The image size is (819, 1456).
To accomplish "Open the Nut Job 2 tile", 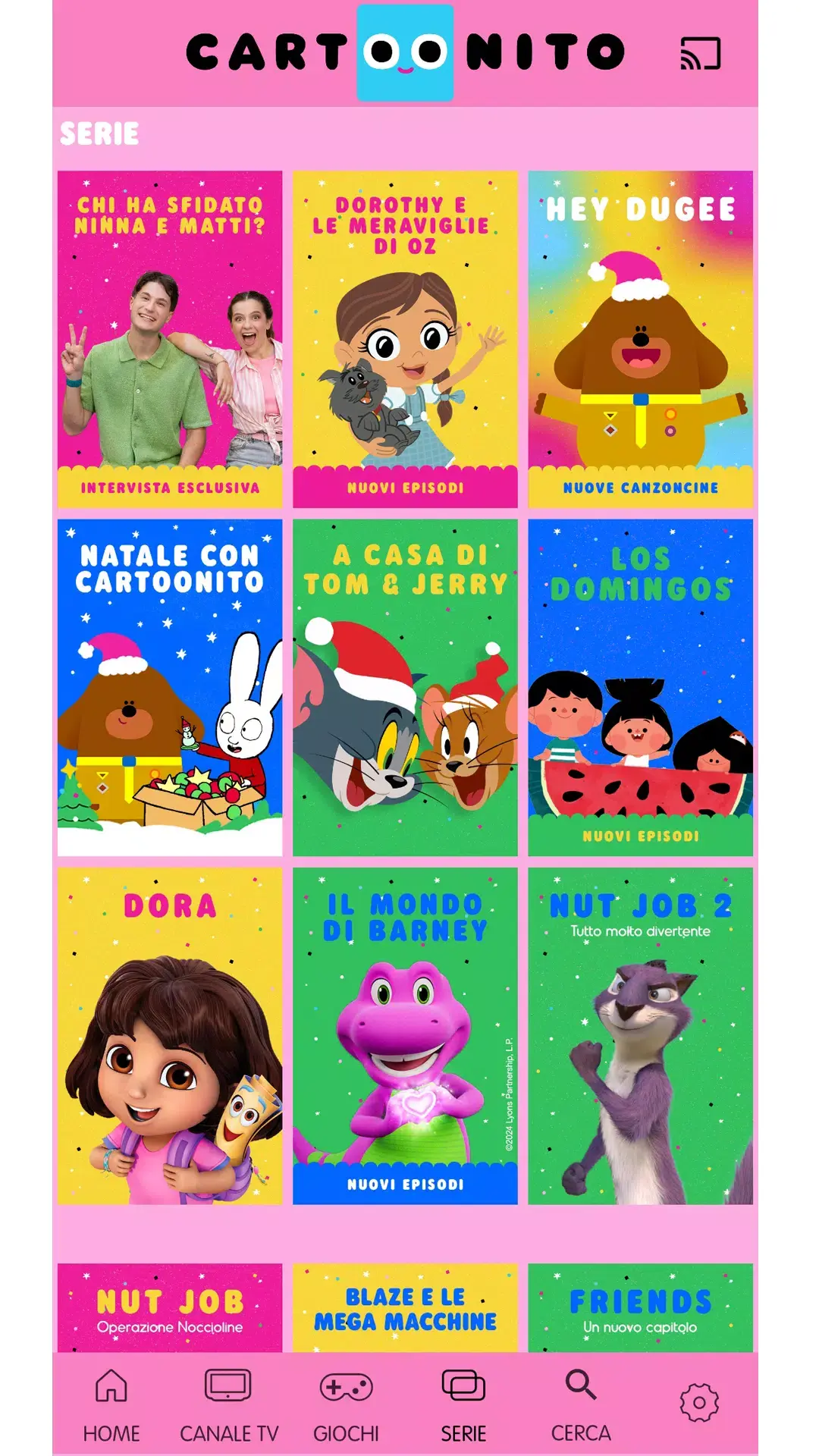I will click(x=640, y=1036).
